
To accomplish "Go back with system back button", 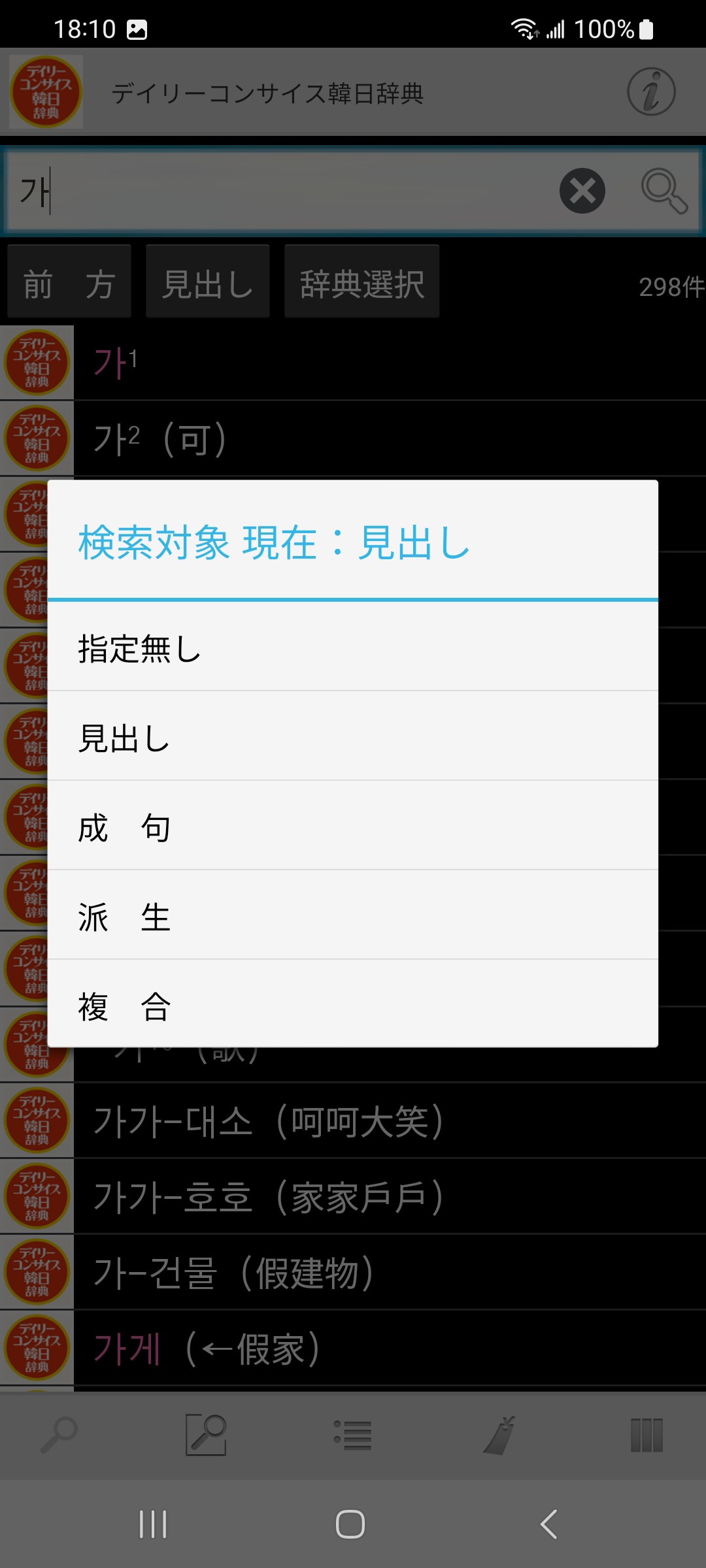I will coord(549,1524).
